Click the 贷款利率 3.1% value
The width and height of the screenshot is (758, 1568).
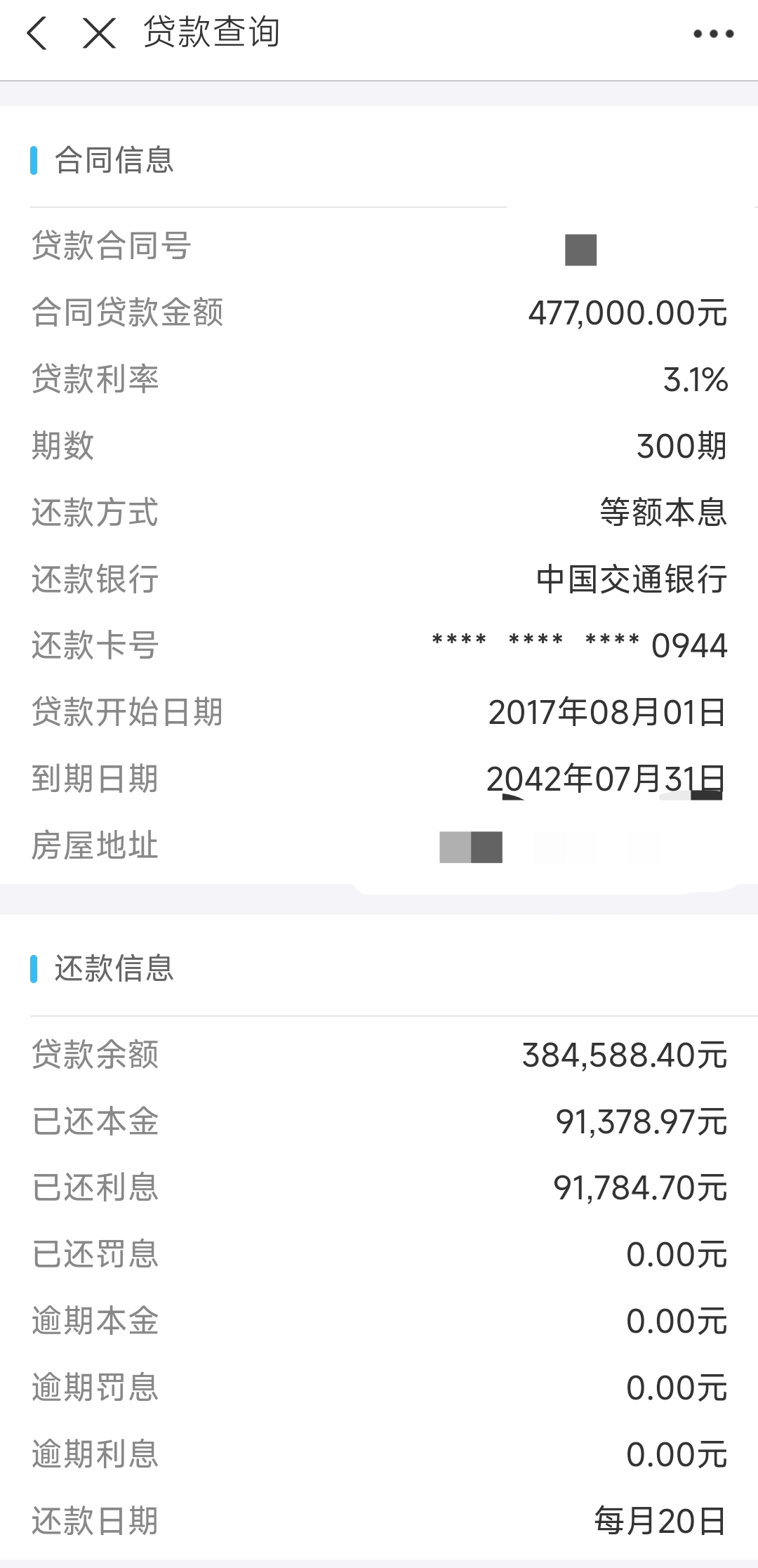click(x=695, y=381)
